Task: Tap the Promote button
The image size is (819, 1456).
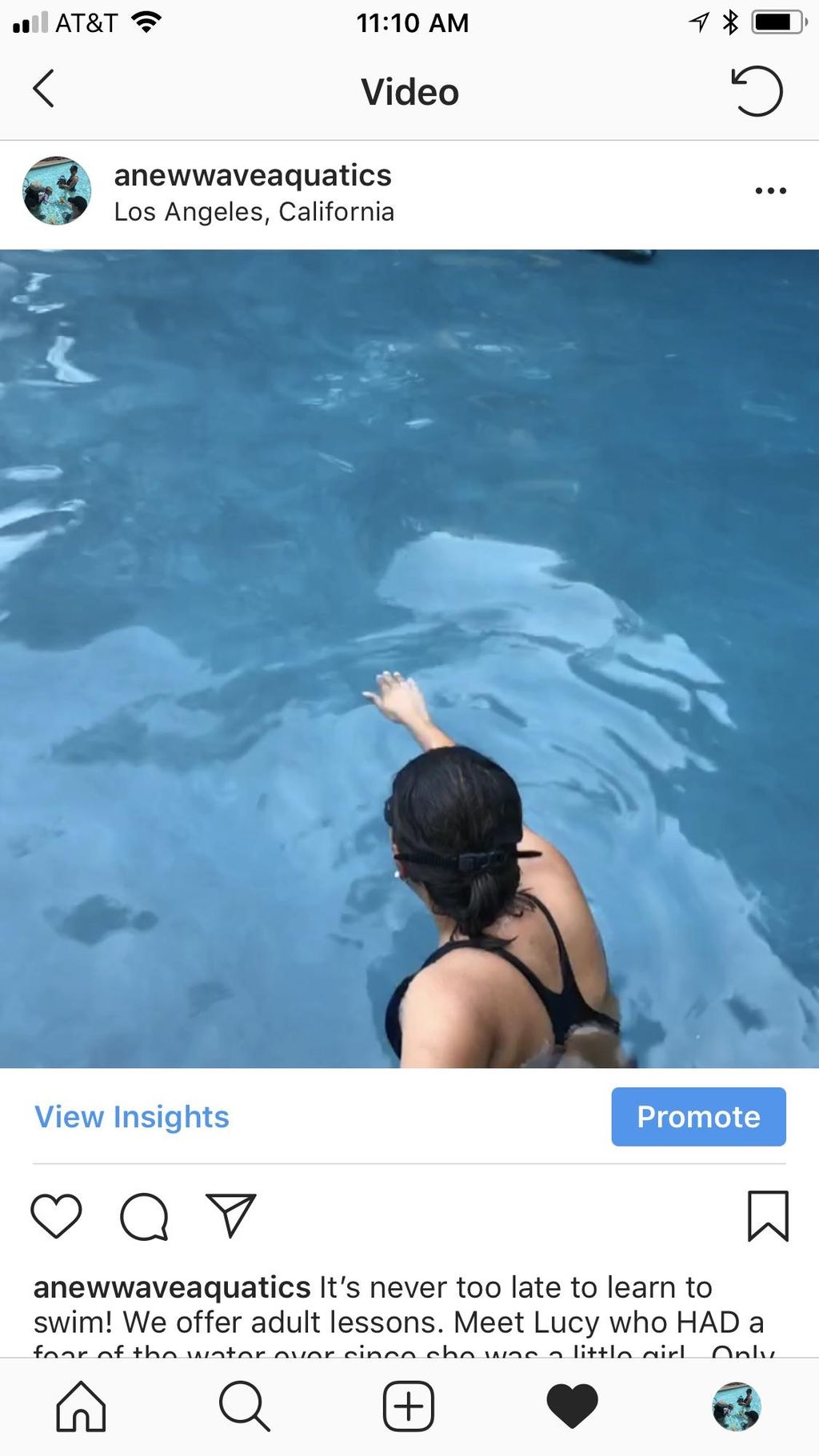Action: tap(698, 1117)
